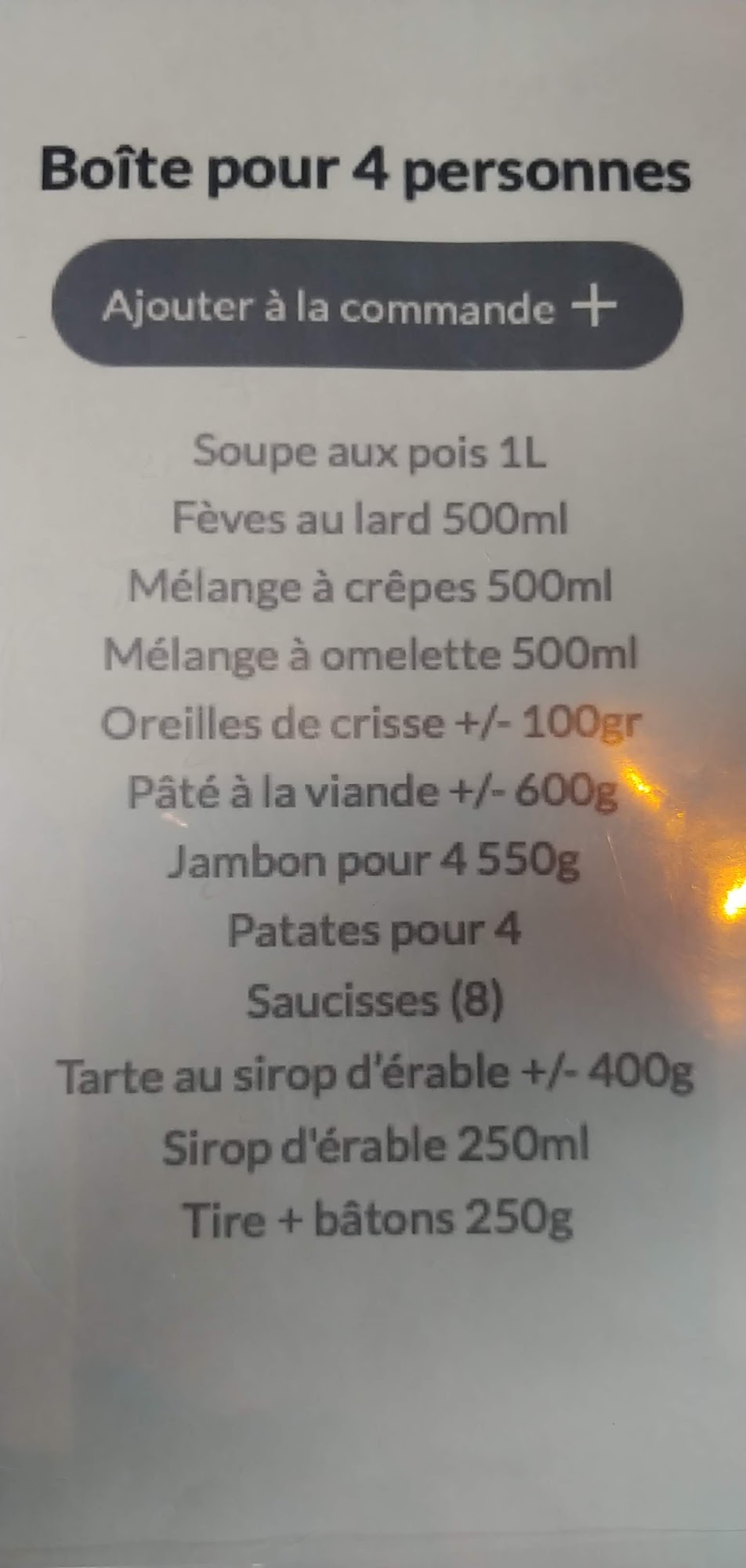746x1568 pixels.
Task: Add the 4-person box to the order
Action: (367, 306)
